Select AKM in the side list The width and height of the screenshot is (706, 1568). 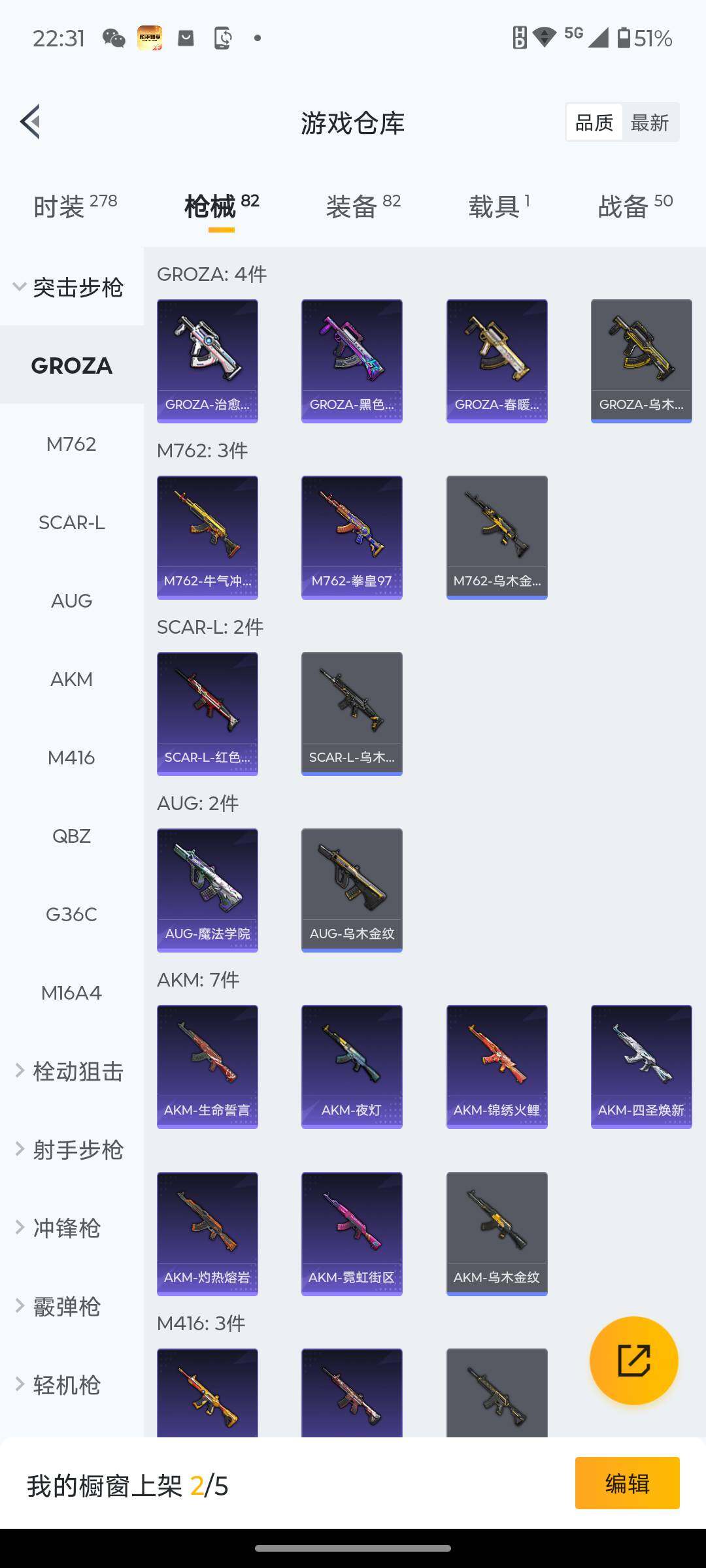(x=71, y=679)
